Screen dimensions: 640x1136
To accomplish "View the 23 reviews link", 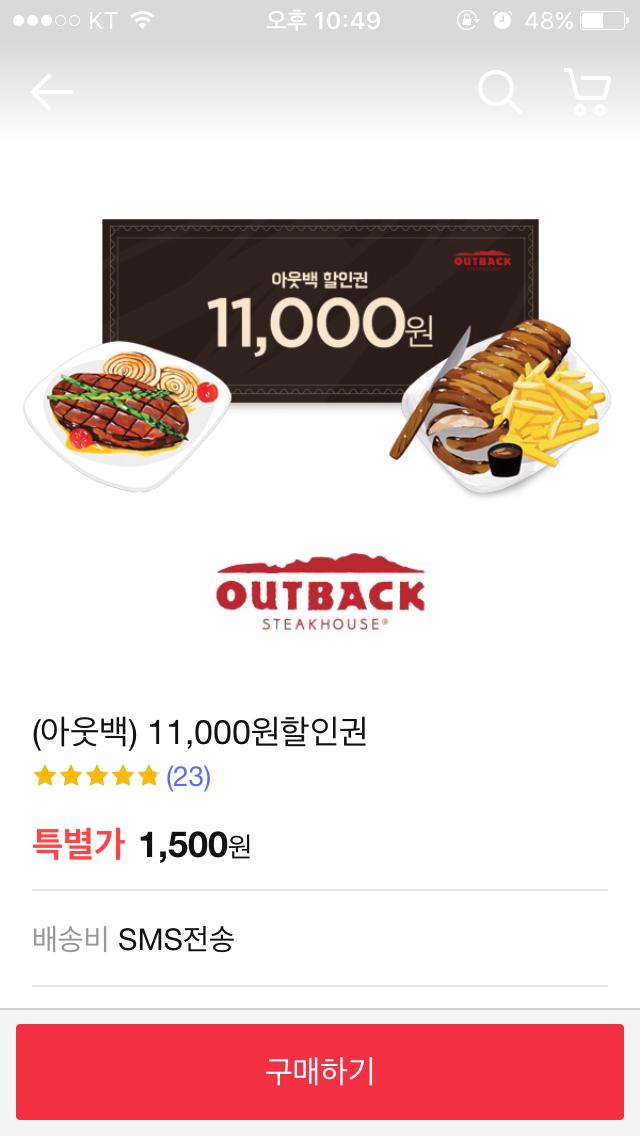I will (188, 777).
